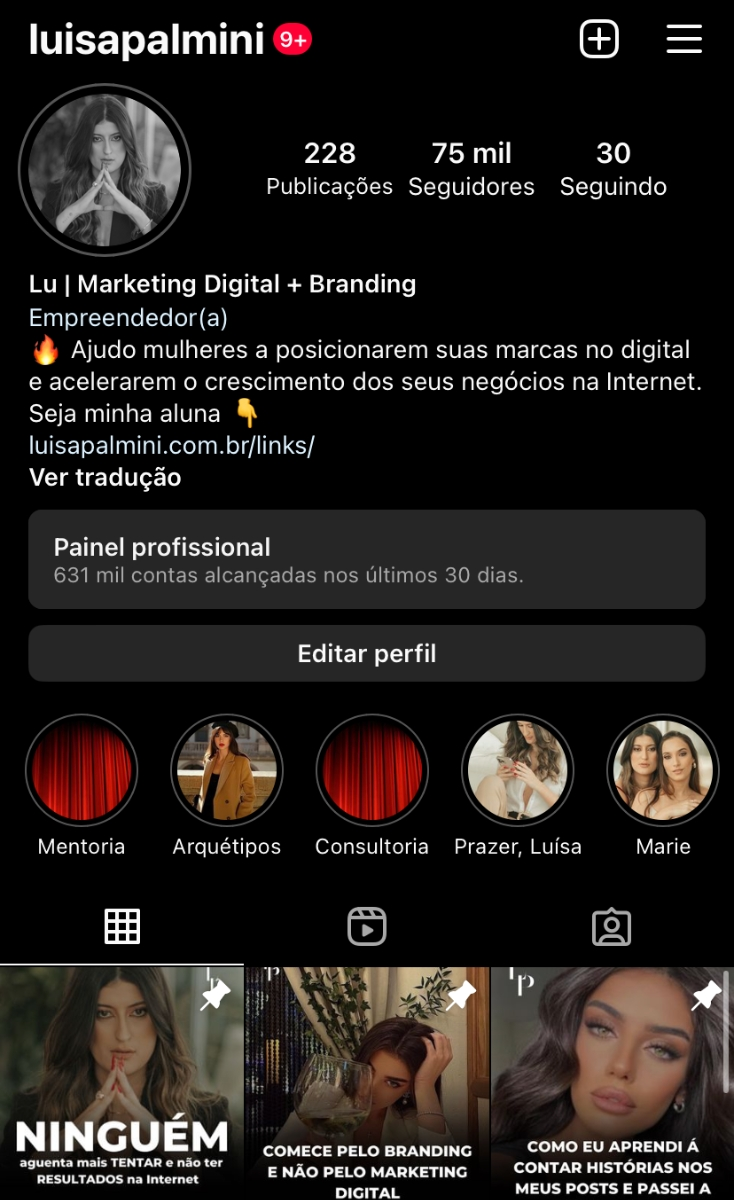View the 30 Seguindo list
The image size is (734, 1200).
613,168
